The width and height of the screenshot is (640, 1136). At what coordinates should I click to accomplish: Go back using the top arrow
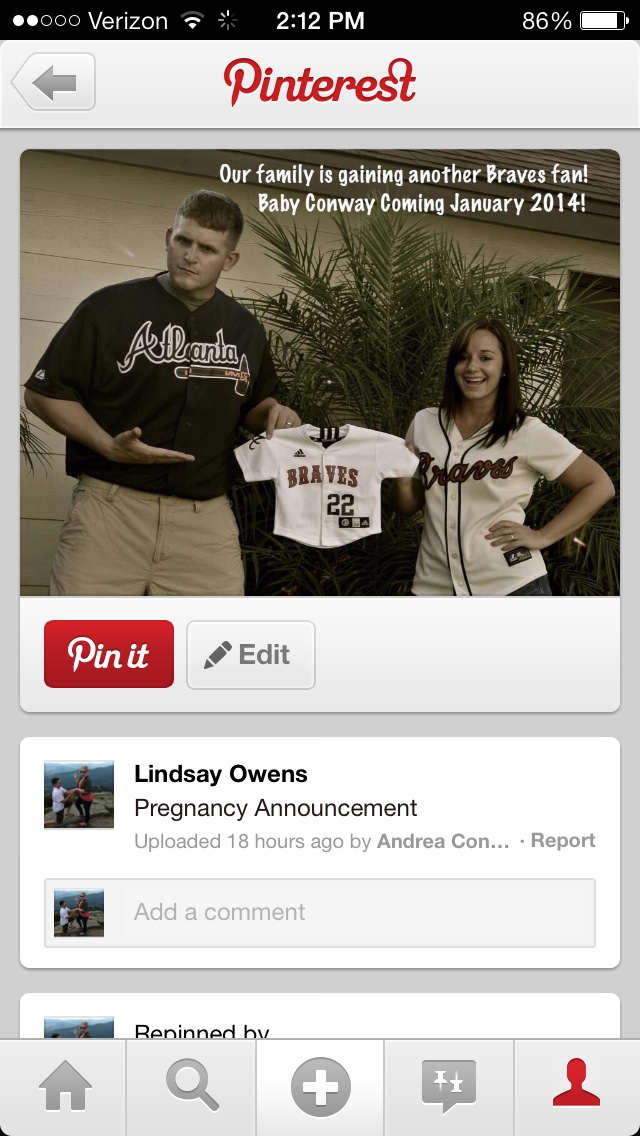[x=55, y=82]
